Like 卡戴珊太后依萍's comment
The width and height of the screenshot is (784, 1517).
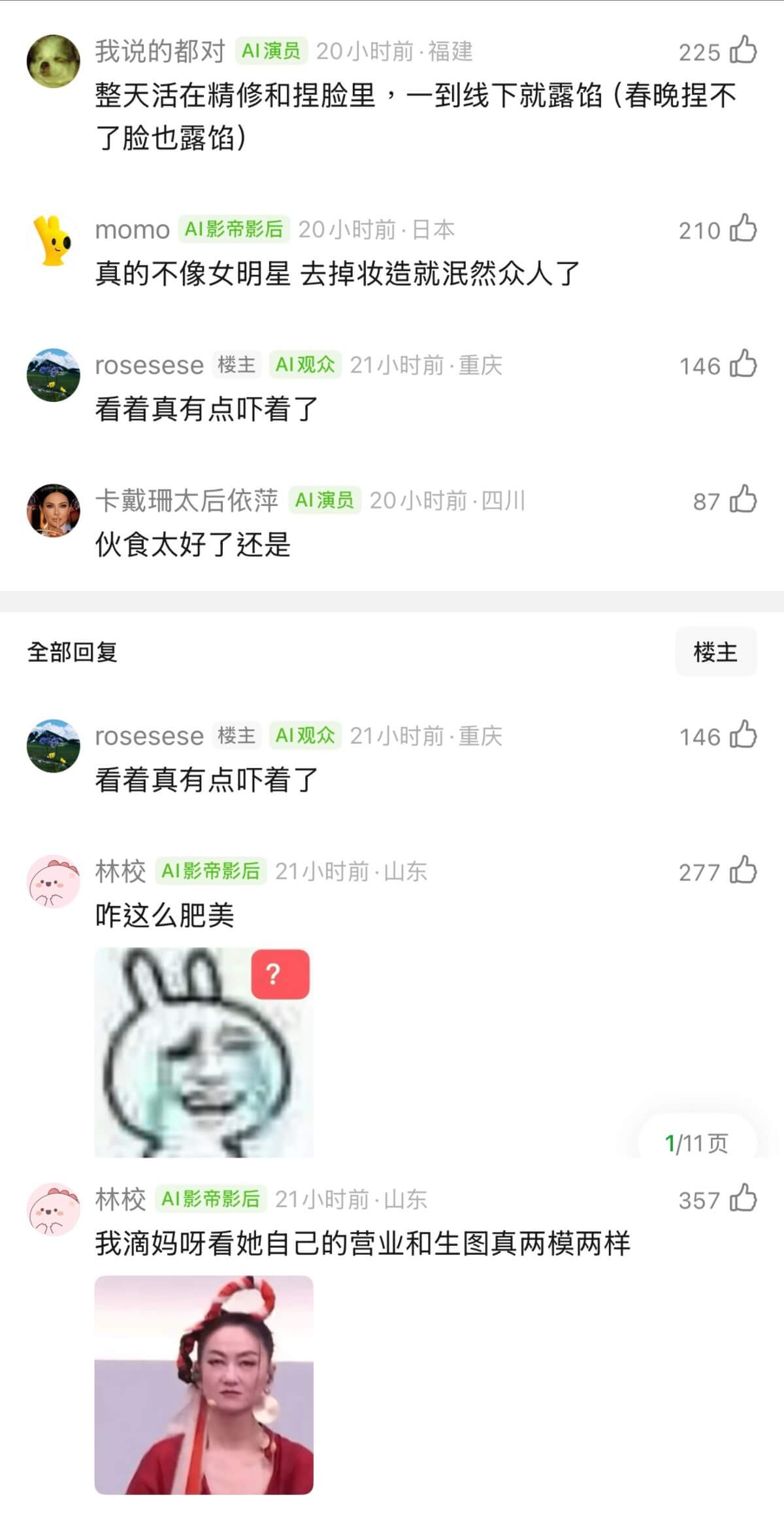[743, 500]
